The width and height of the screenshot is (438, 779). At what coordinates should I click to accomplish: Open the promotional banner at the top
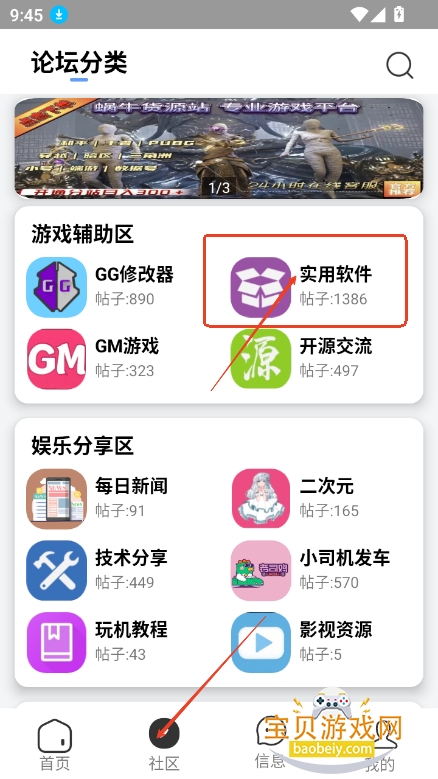click(x=219, y=148)
